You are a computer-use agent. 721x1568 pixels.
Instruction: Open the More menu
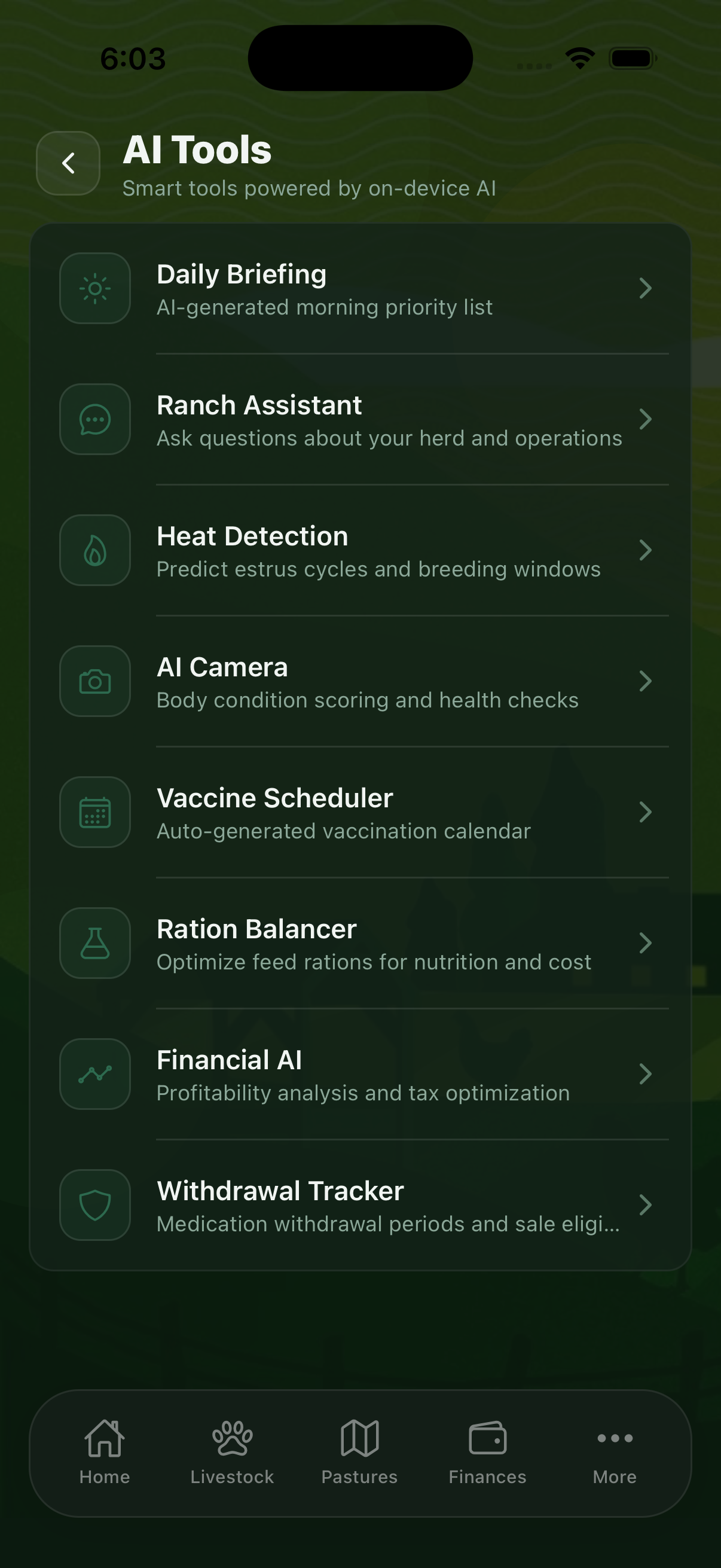(614, 1452)
